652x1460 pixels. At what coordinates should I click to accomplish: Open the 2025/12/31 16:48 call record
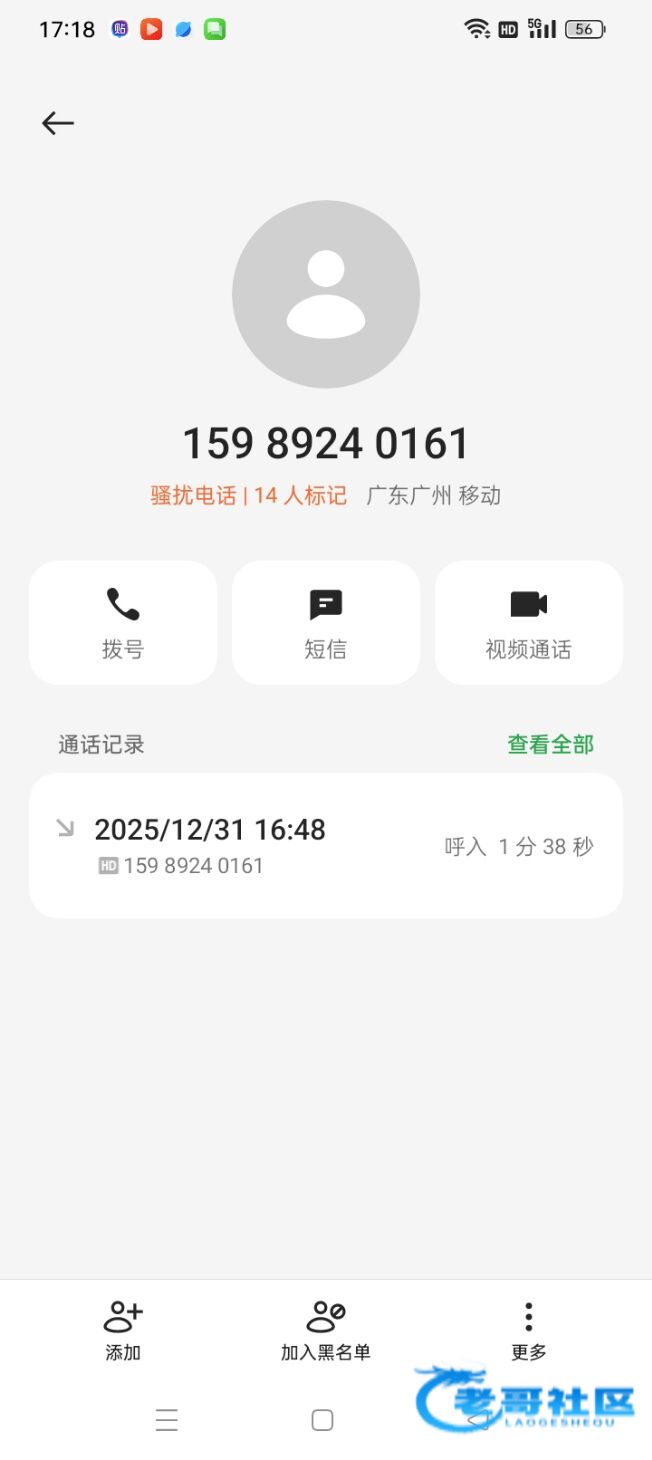tap(326, 845)
